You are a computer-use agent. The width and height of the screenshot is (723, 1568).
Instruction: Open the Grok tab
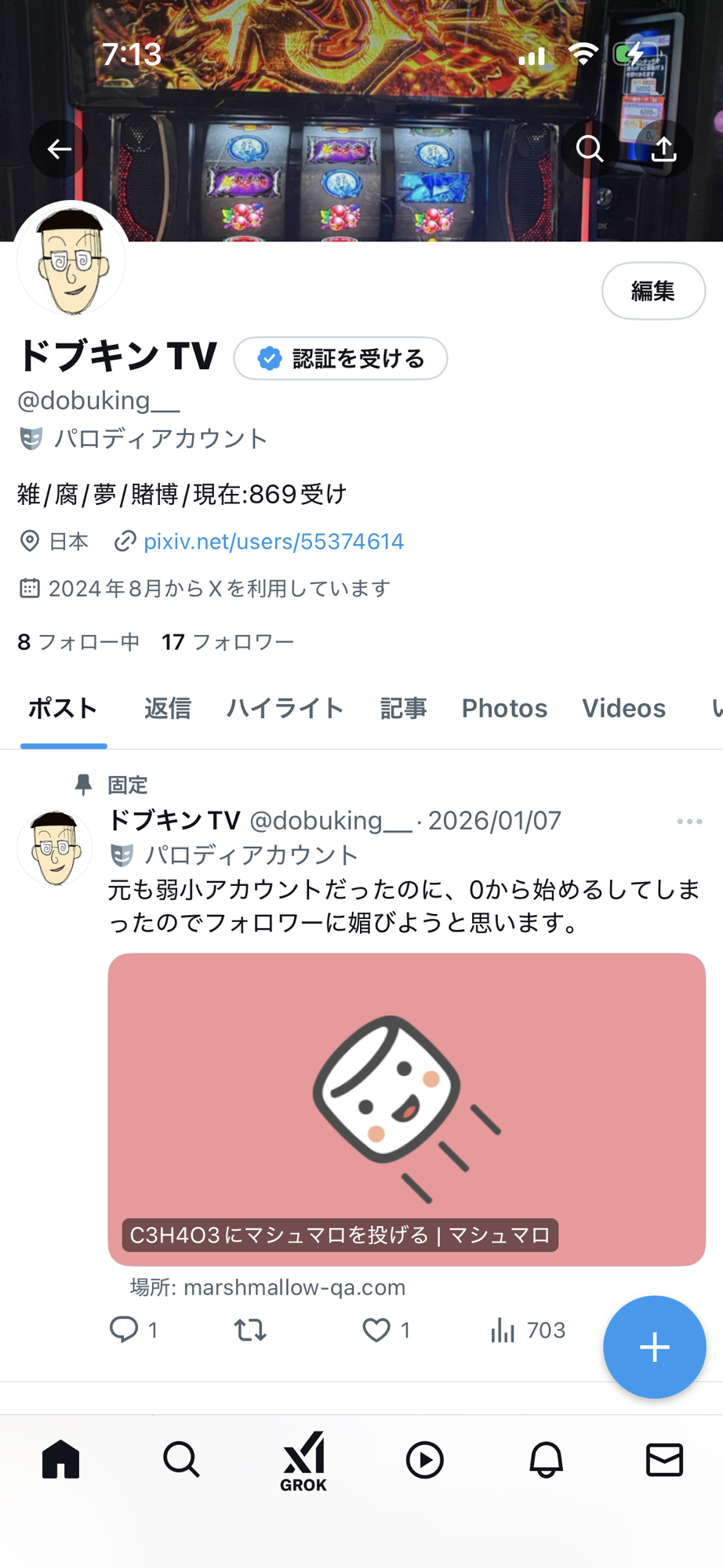(x=303, y=1460)
